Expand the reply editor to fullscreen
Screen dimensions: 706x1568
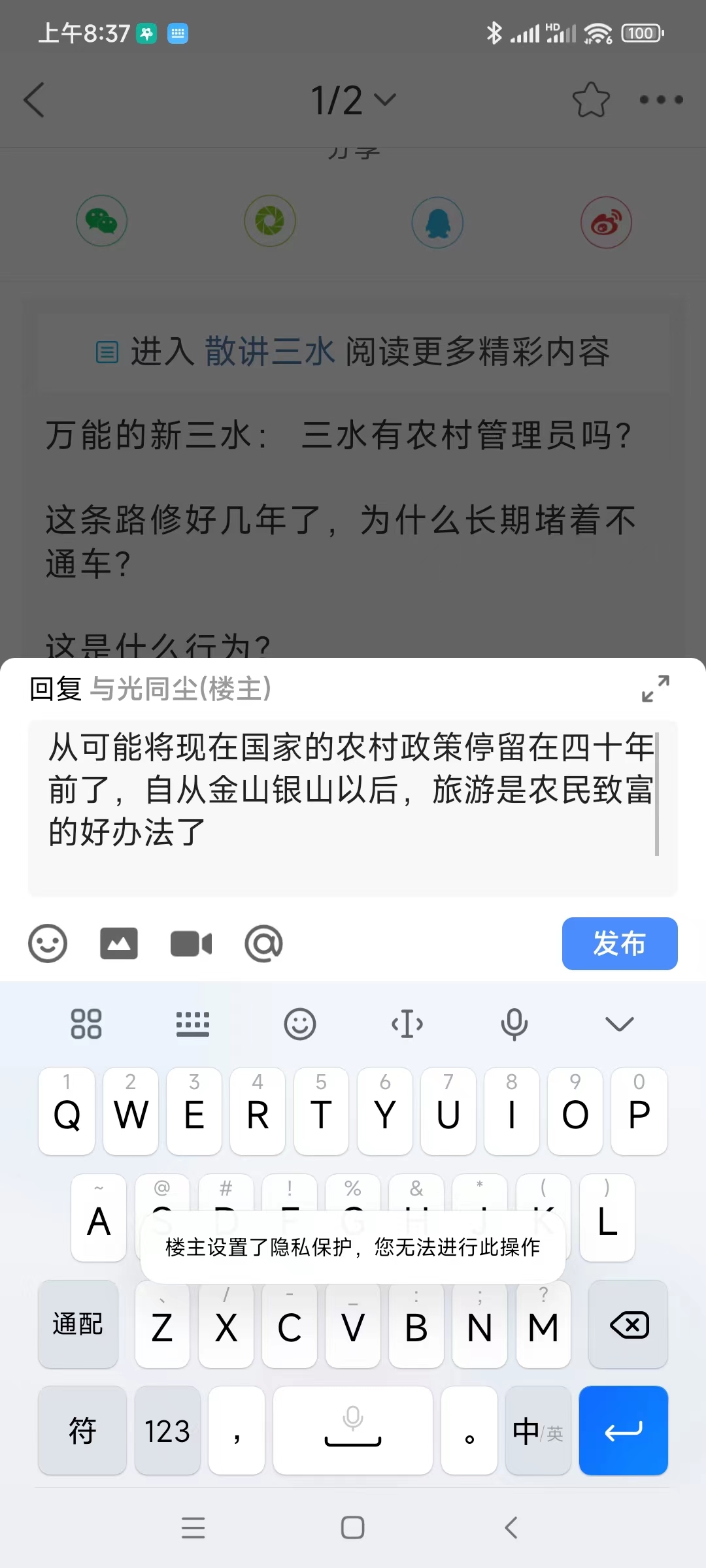pyautogui.click(x=656, y=689)
